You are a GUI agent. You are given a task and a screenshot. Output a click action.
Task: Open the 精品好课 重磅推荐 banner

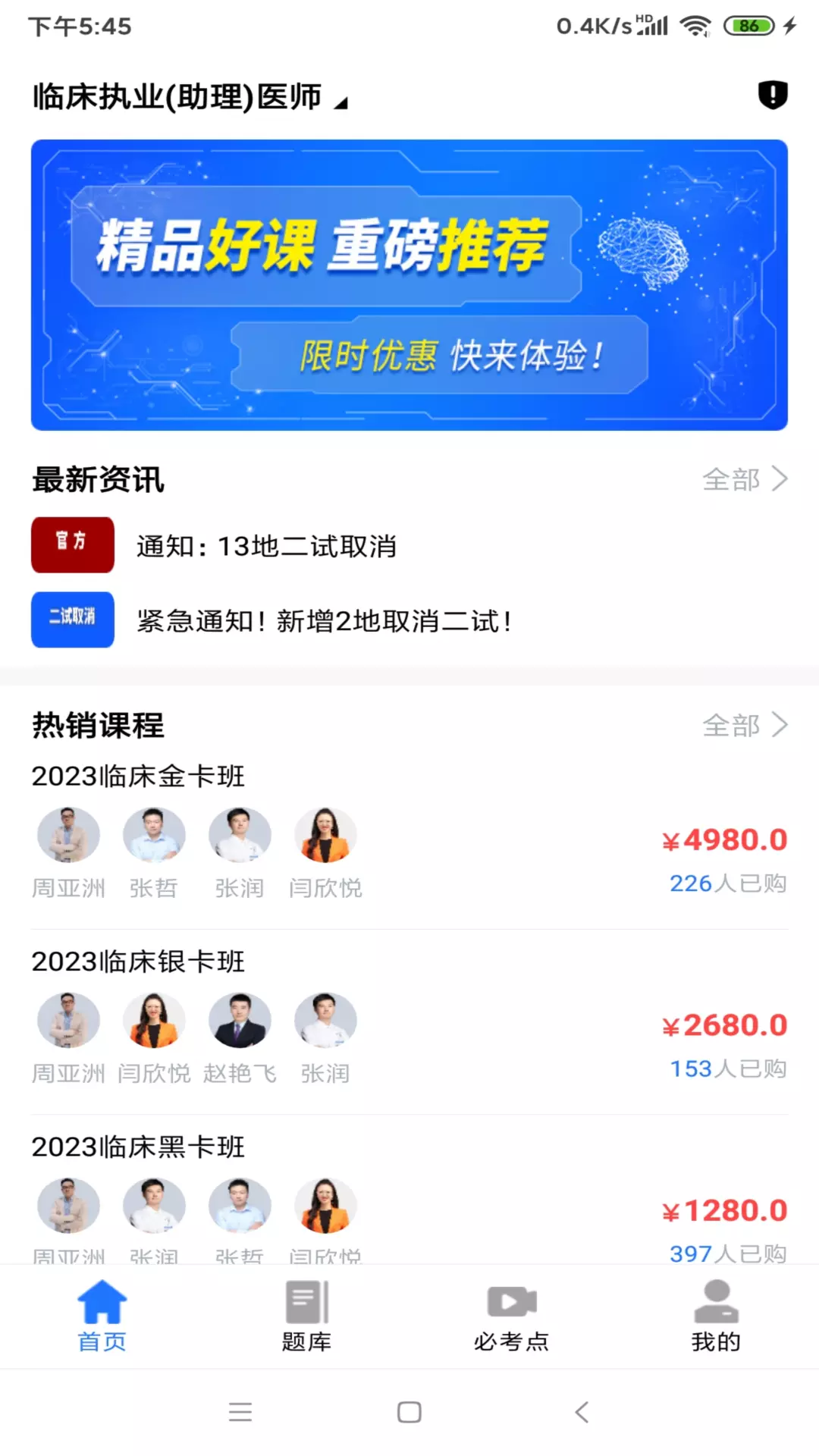pos(409,285)
